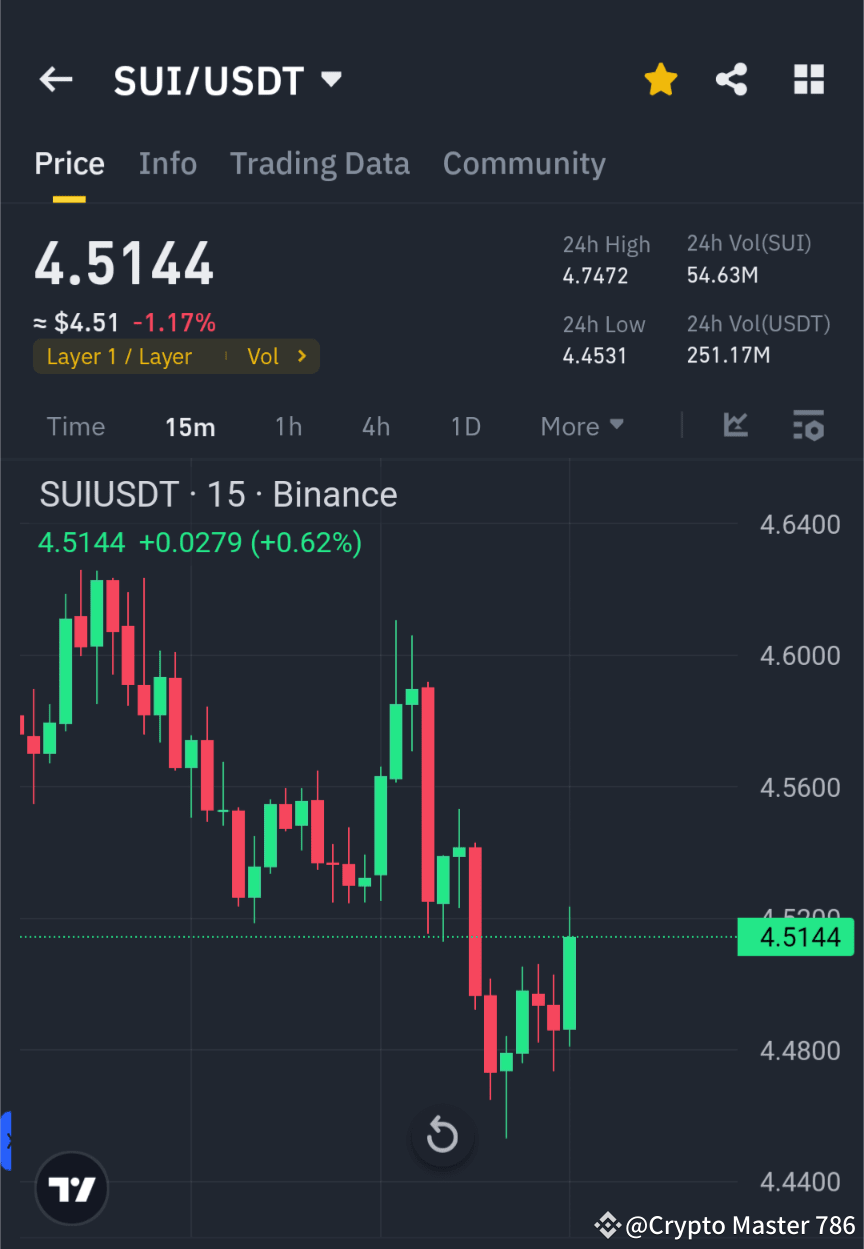This screenshot has width=864, height=1249.
Task: Open the share options for SUI/USDT
Action: 731,79
